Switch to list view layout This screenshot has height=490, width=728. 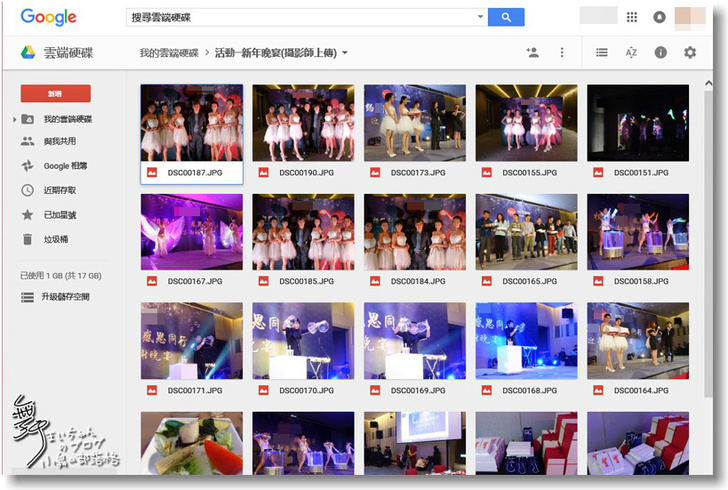coord(601,52)
